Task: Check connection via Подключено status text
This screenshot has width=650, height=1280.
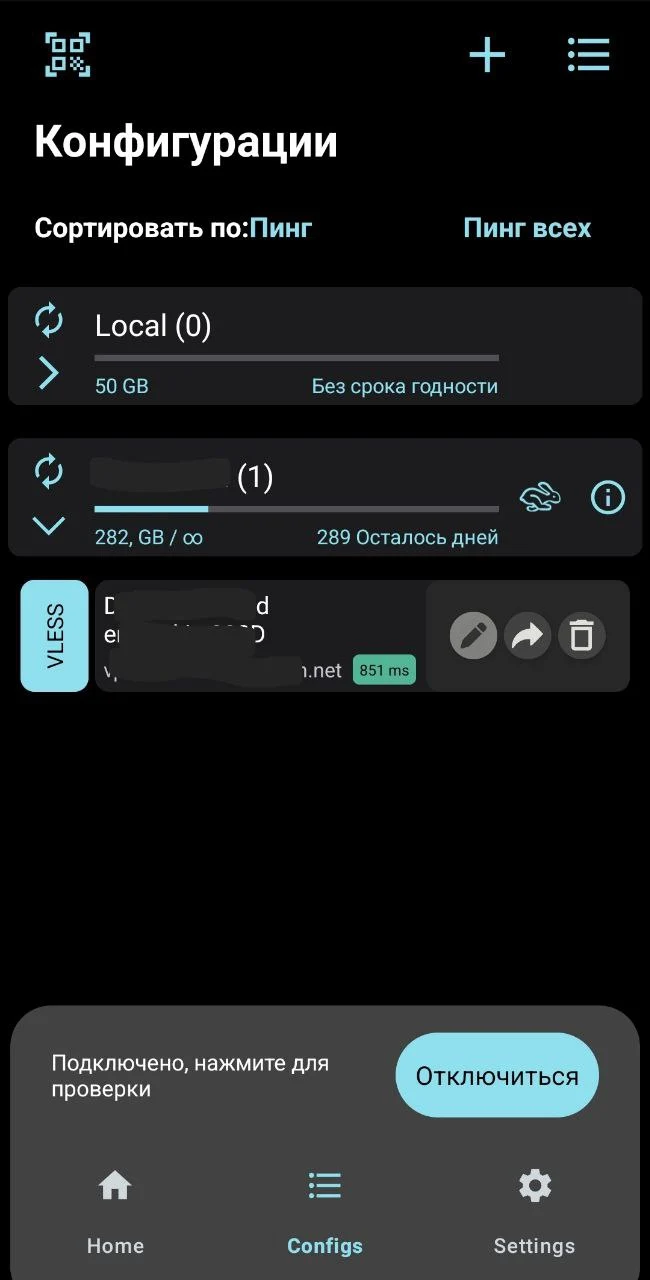Action: coord(190,1076)
